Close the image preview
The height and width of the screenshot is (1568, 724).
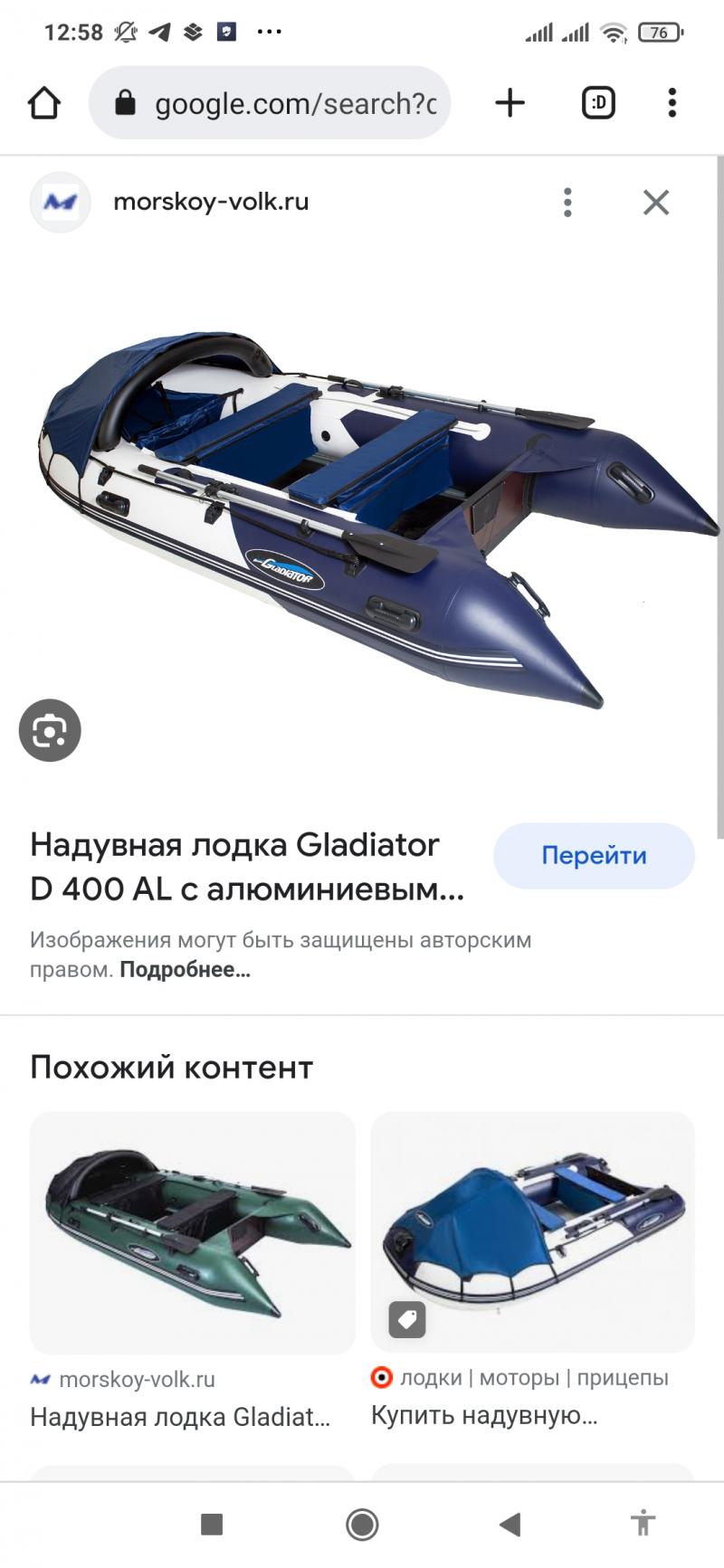pos(656,202)
